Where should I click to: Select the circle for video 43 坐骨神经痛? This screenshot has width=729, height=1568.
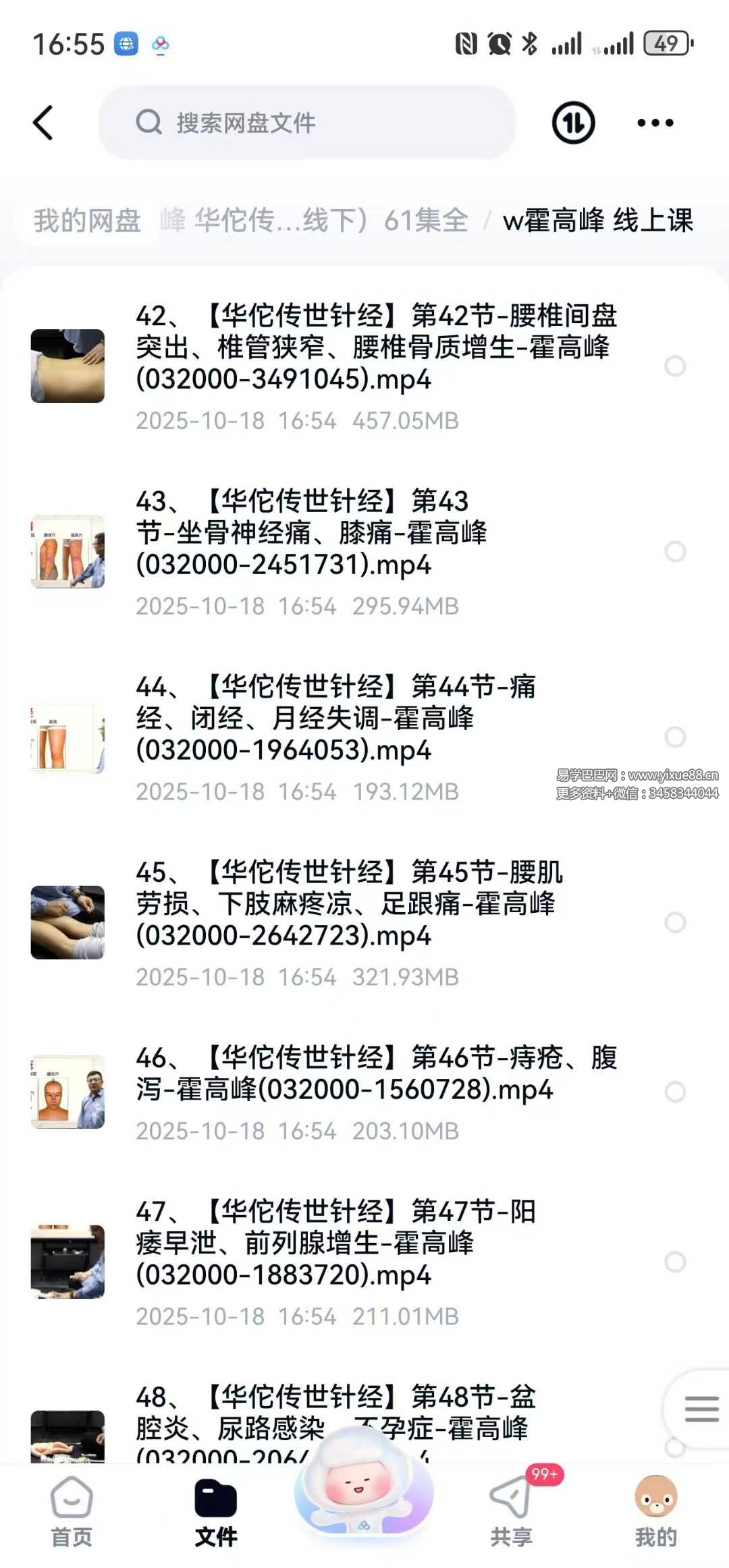pos(675,551)
